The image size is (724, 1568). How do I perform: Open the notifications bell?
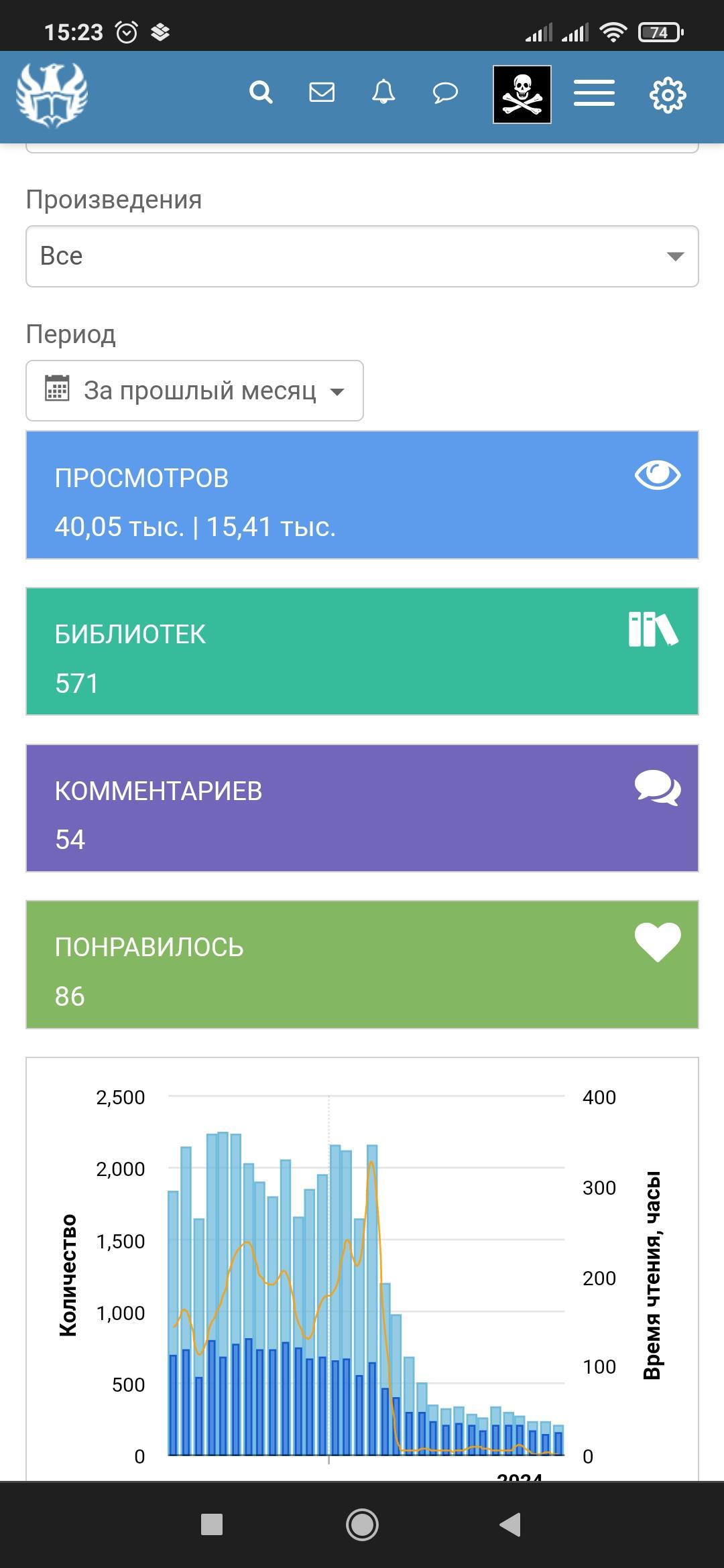coord(383,92)
